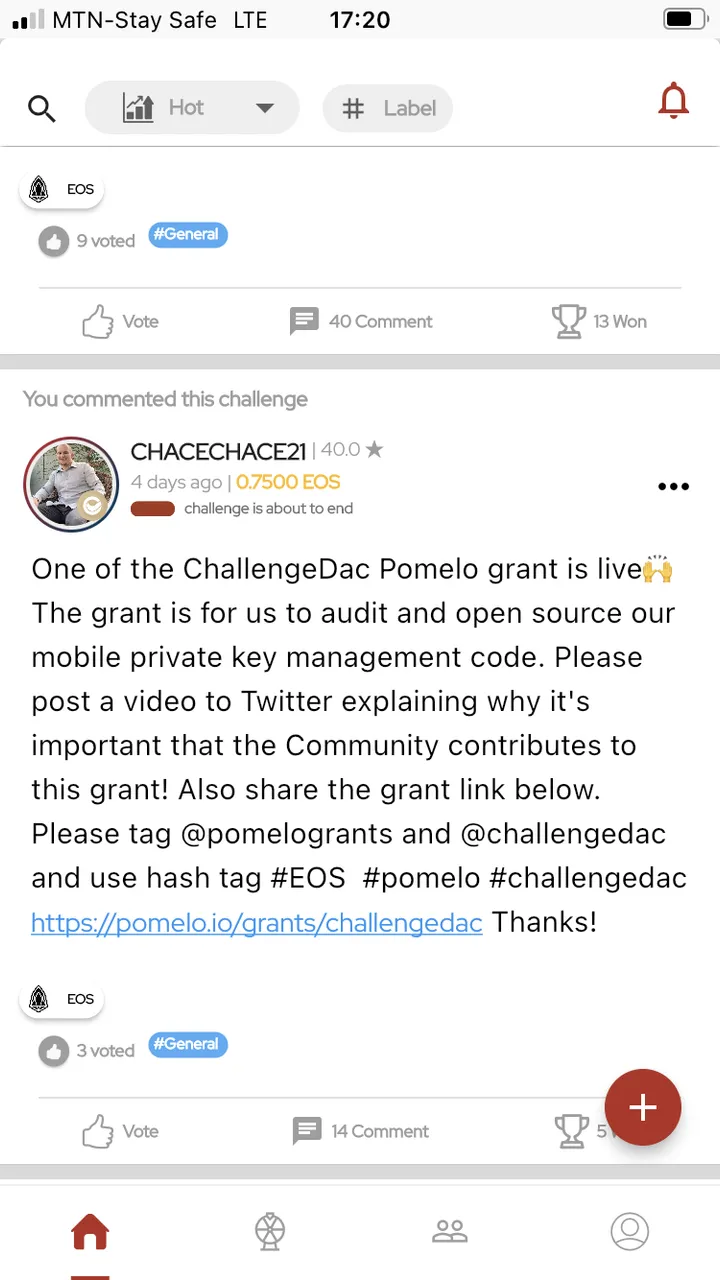This screenshot has width=720, height=1280.
Task: Vote on CHACECHACE21's challenge
Action: 120,1131
